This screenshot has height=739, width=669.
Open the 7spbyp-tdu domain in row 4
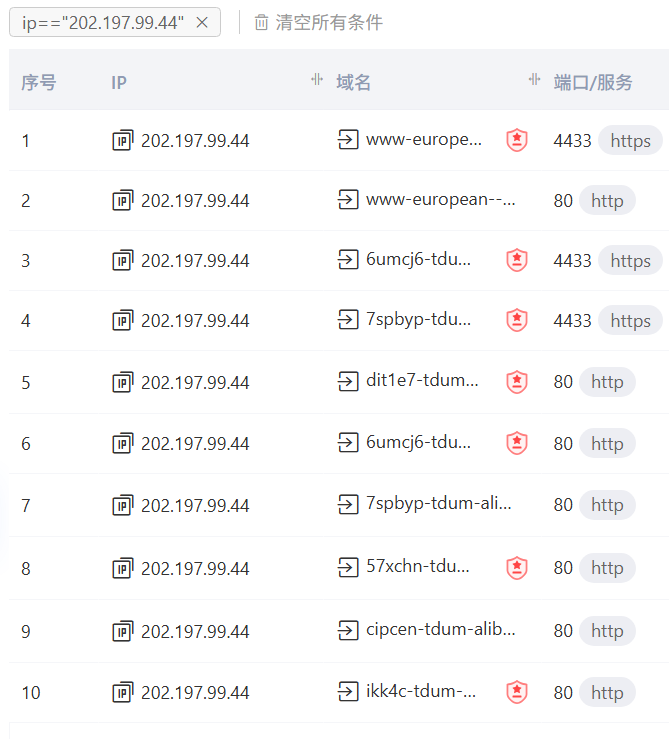418,320
